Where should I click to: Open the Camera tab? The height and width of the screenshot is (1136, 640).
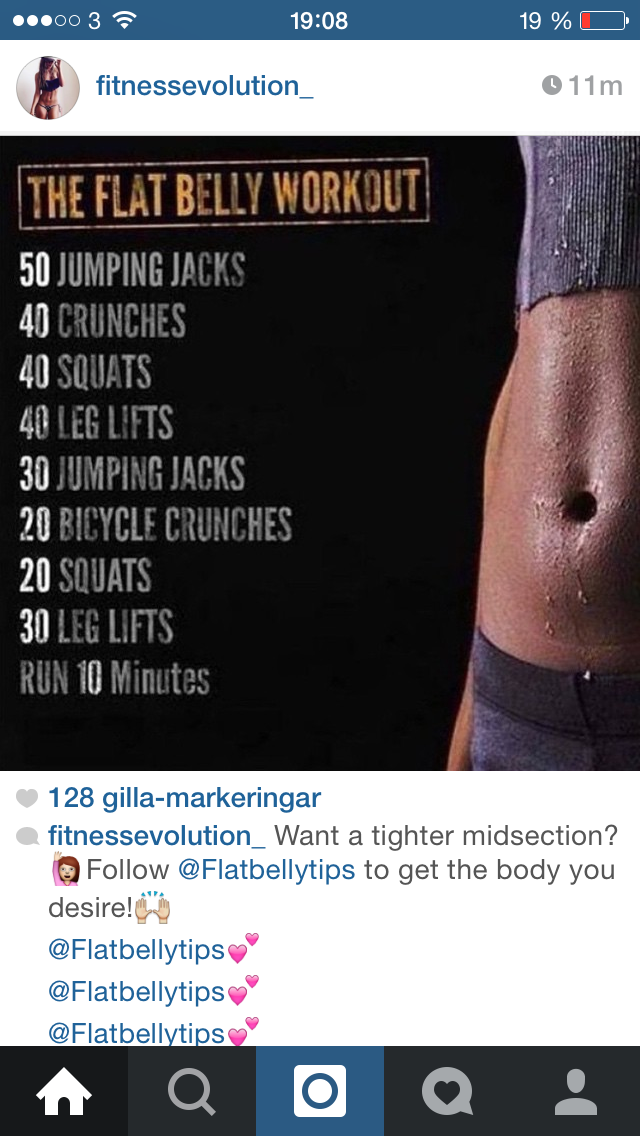pyautogui.click(x=320, y=1091)
